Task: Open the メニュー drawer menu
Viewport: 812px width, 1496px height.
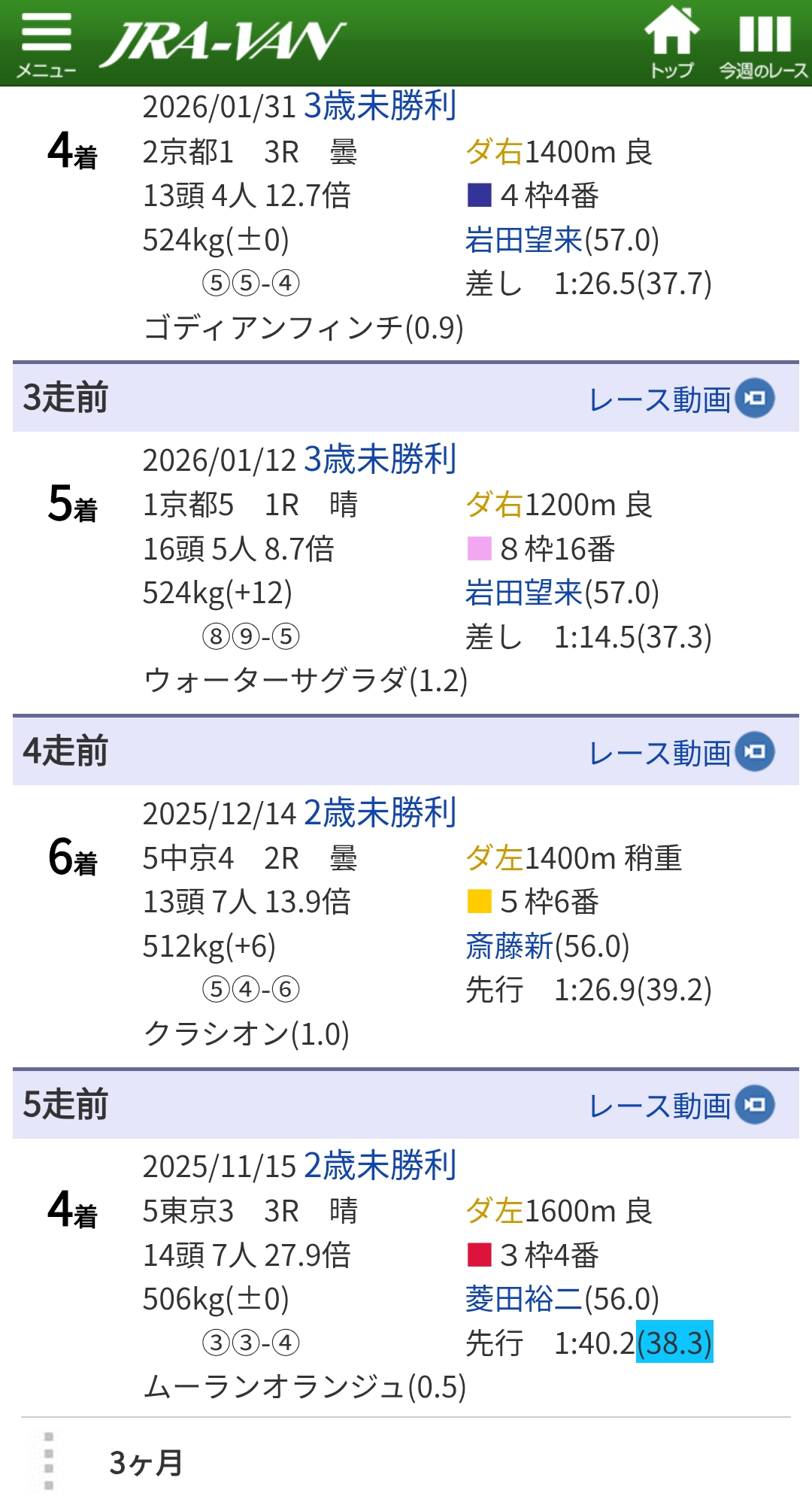Action: [x=45, y=44]
